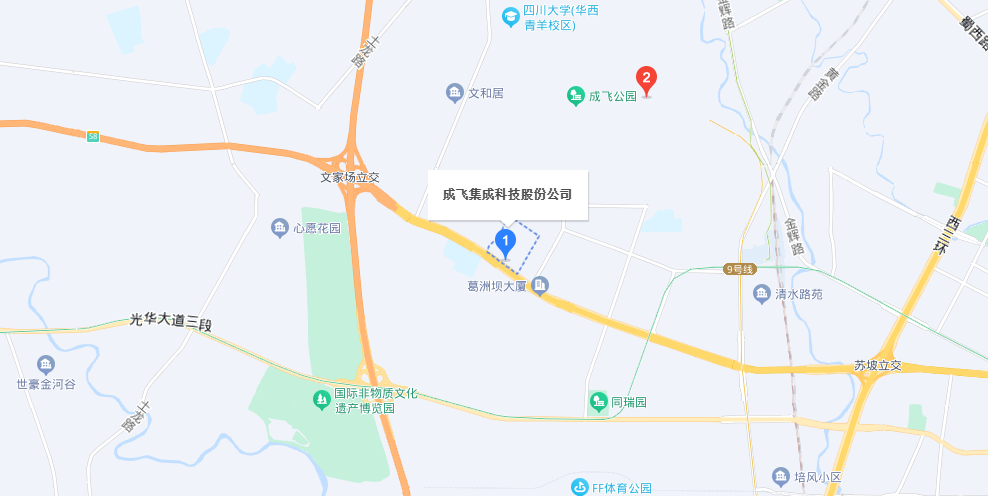Open the 心愿花园 residence marker
Viewport: 988px width, 496px height.
tap(281, 228)
